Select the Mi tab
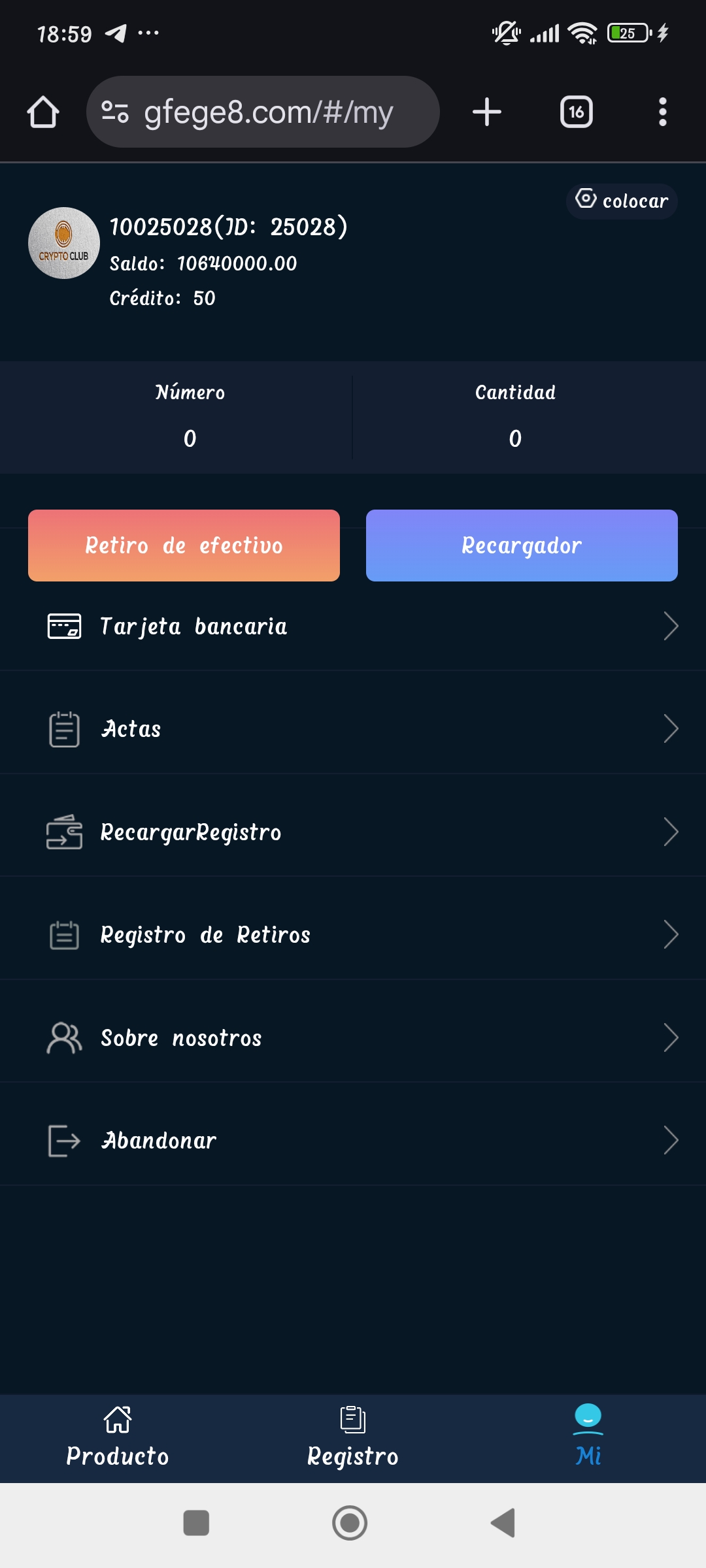The height and width of the screenshot is (1568, 706). pos(588,1439)
